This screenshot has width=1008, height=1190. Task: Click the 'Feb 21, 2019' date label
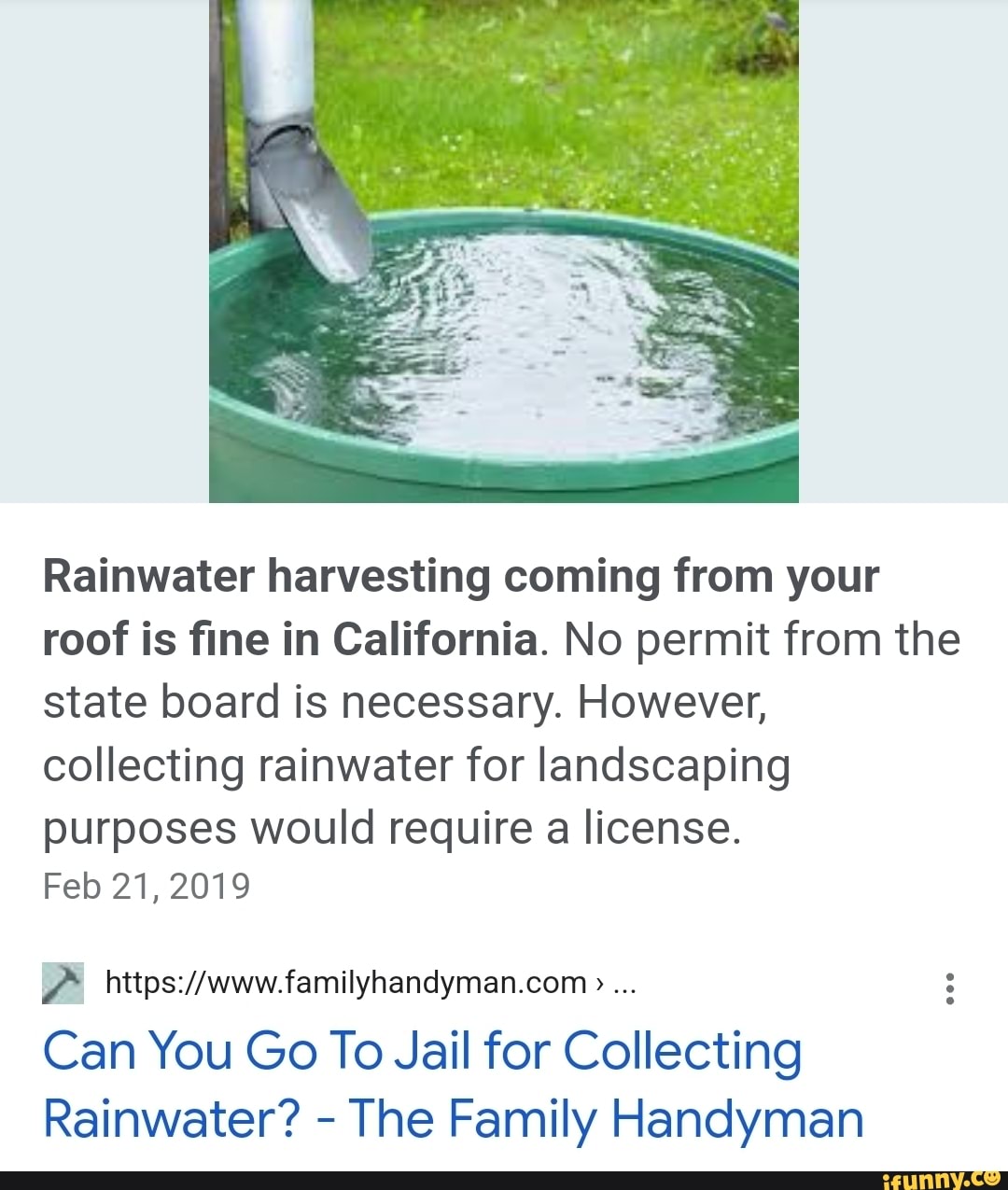tap(146, 886)
